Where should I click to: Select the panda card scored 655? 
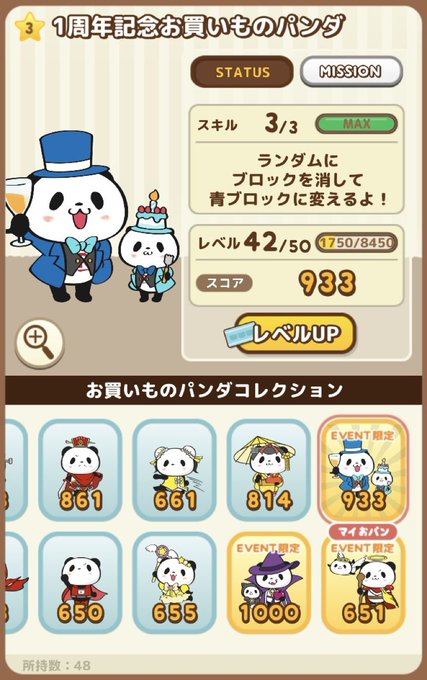tap(174, 582)
